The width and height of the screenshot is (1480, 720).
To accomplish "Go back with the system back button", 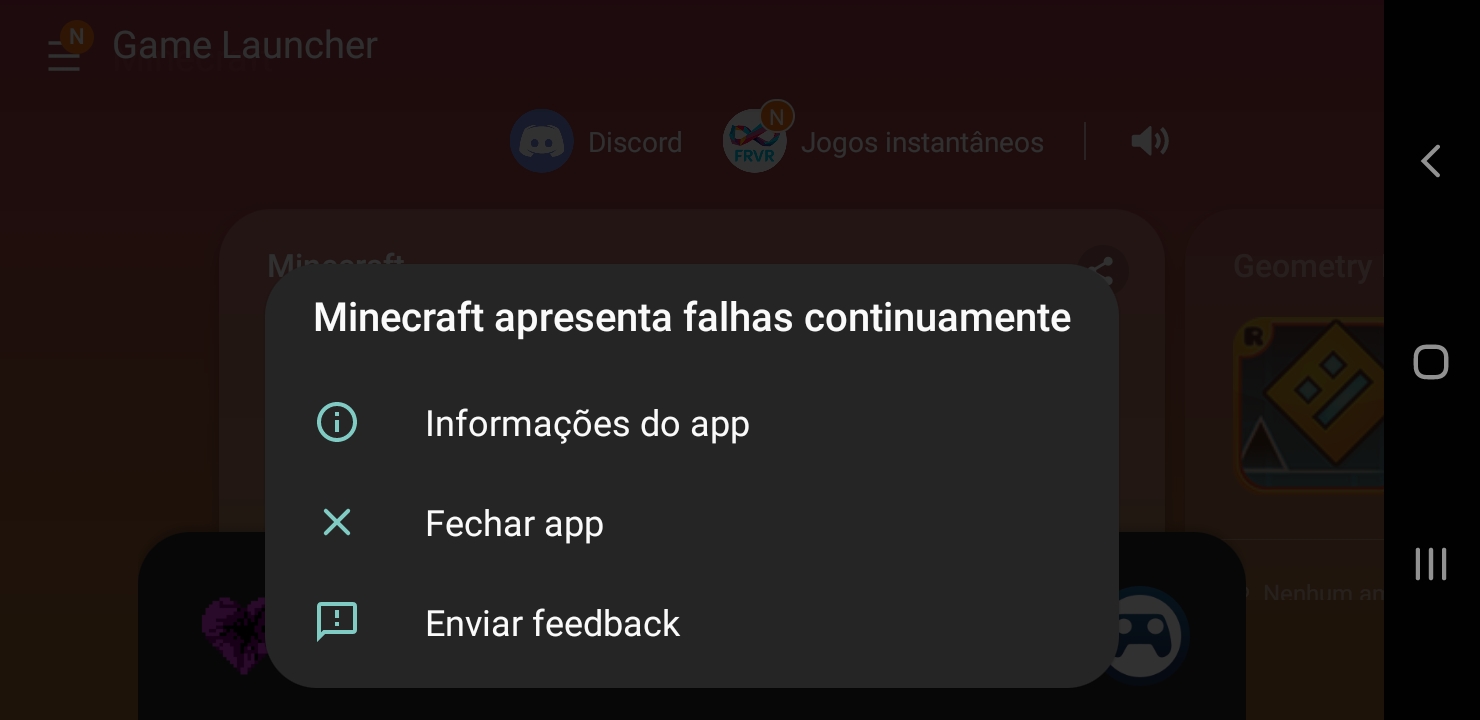I will pos(1431,161).
